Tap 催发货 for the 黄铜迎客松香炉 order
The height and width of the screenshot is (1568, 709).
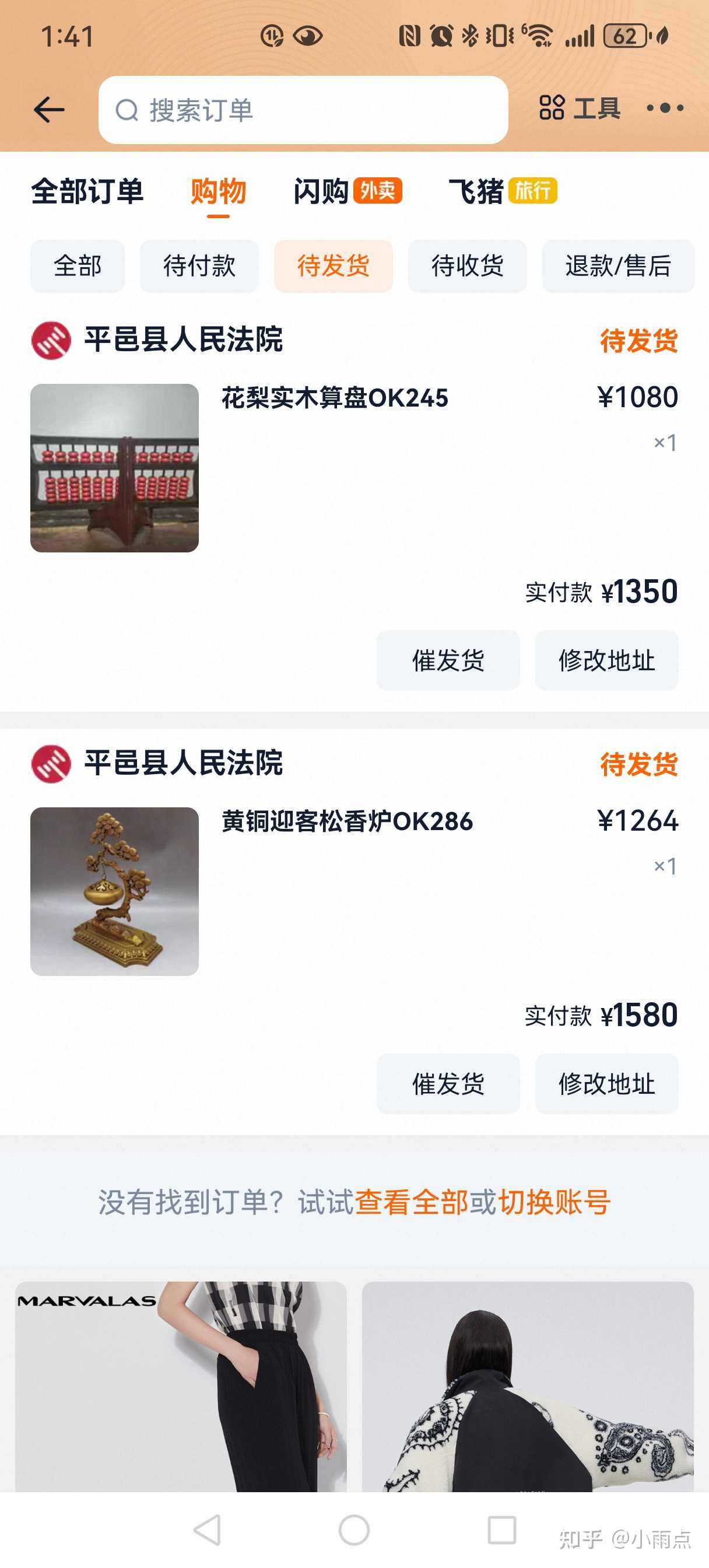448,1084
